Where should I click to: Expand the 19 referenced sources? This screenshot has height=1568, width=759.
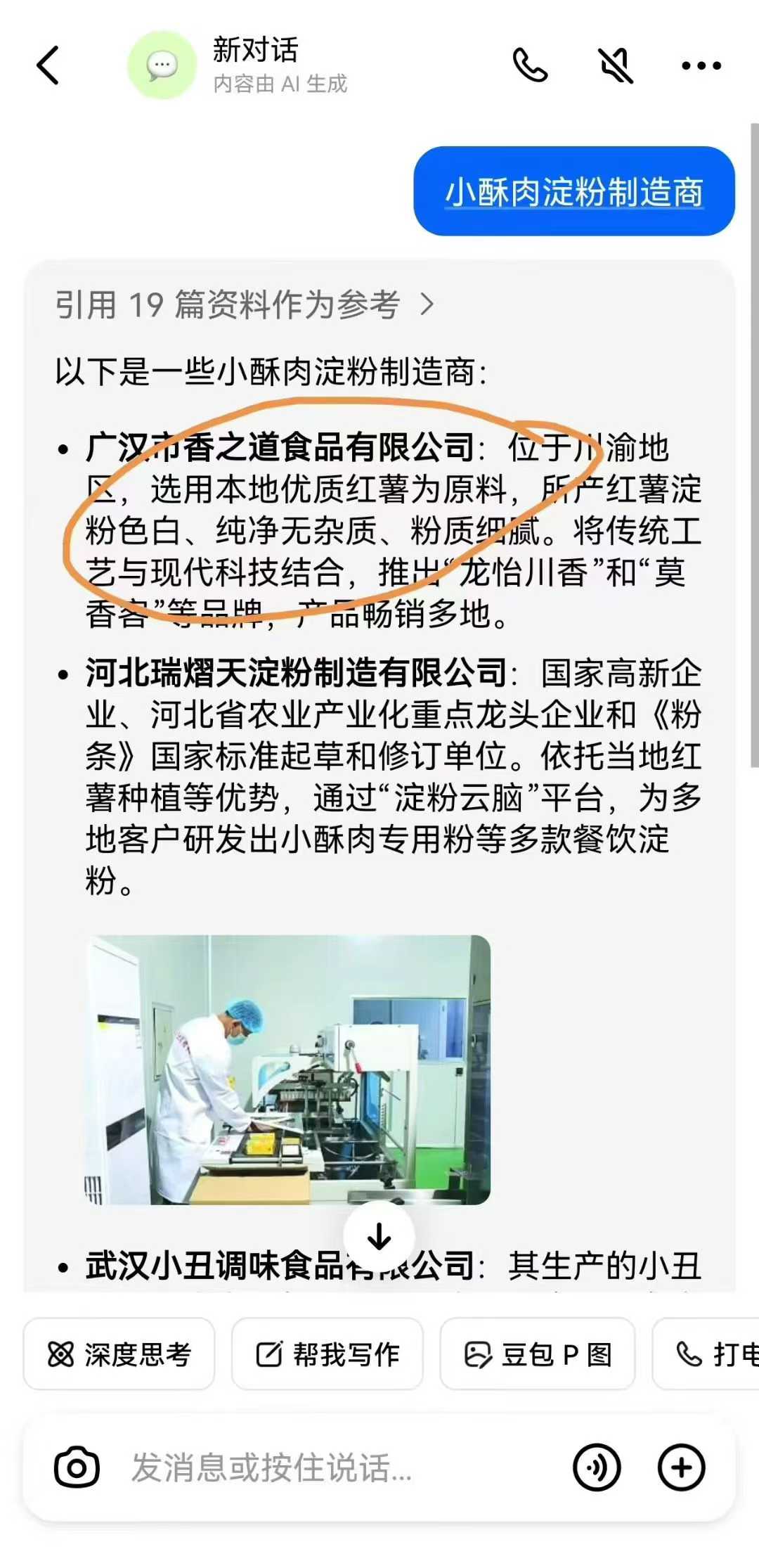[245, 304]
